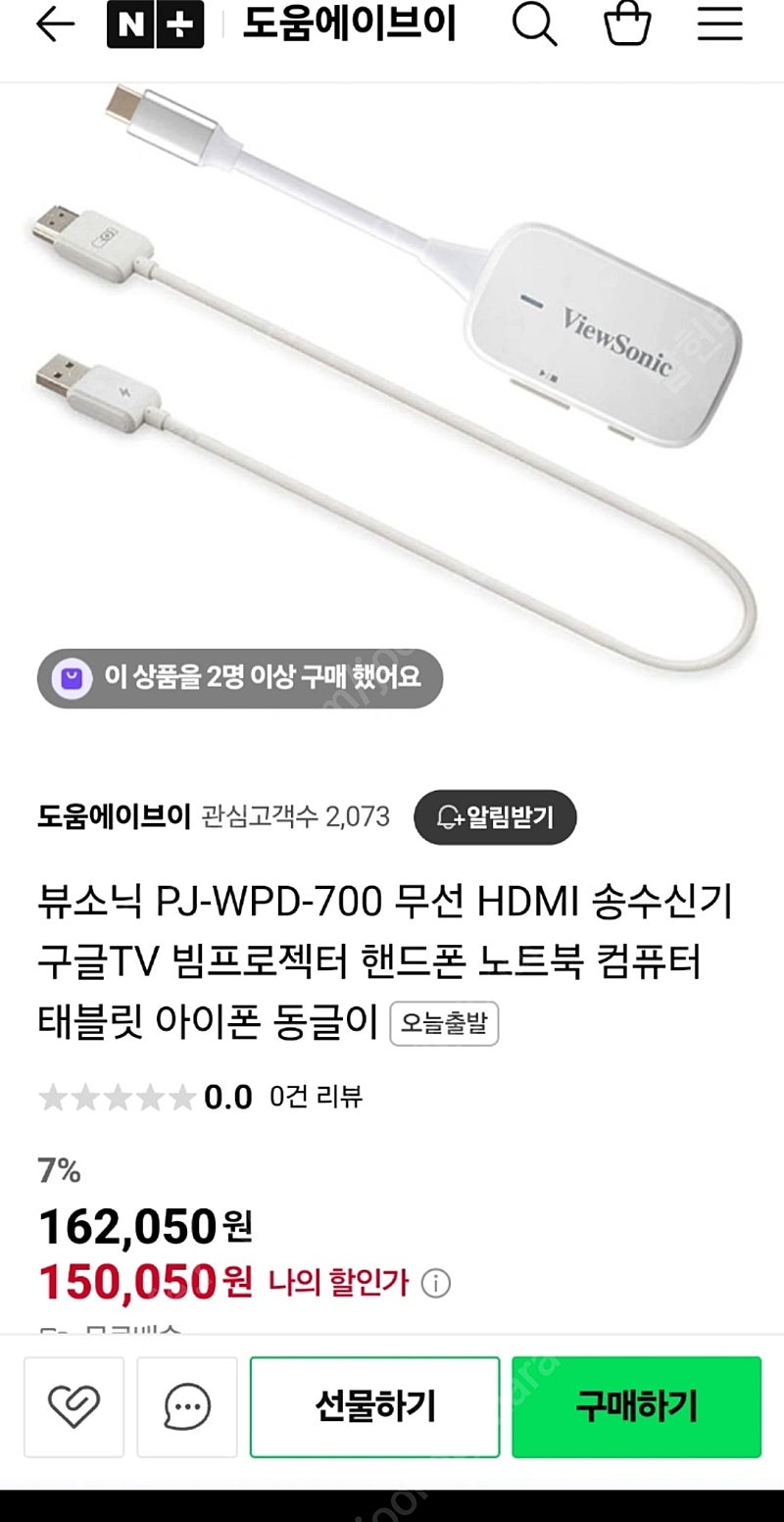Open the chat inquiry bubble icon

186,1407
